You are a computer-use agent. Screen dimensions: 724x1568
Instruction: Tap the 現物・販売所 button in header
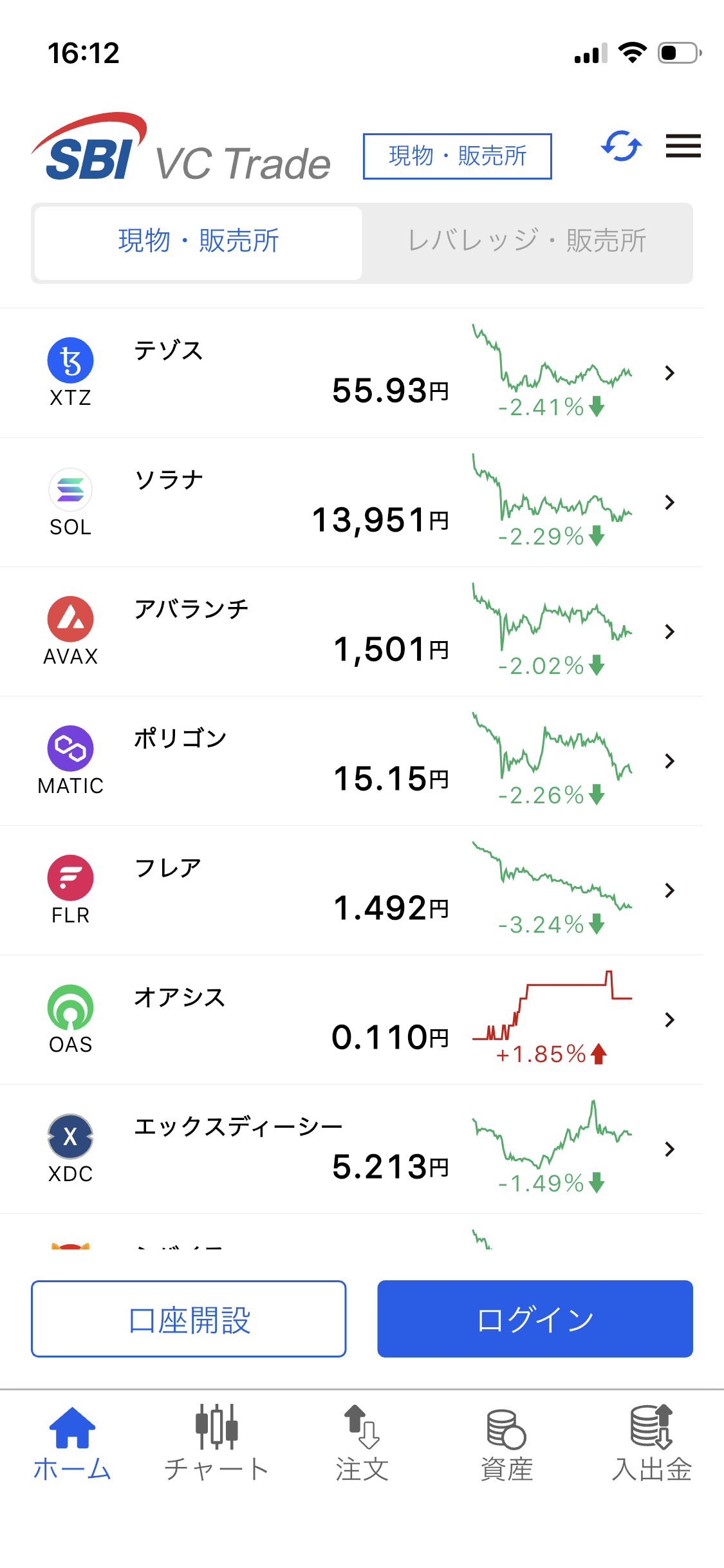(457, 156)
